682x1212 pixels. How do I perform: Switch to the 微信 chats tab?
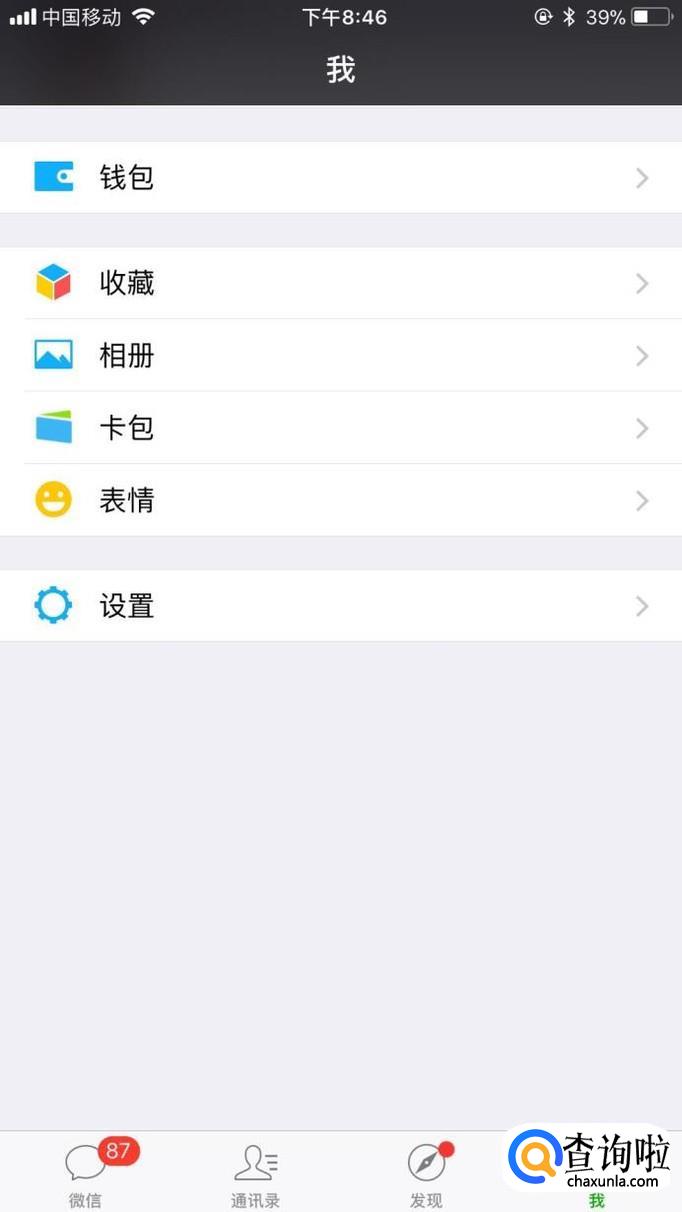[86, 1174]
